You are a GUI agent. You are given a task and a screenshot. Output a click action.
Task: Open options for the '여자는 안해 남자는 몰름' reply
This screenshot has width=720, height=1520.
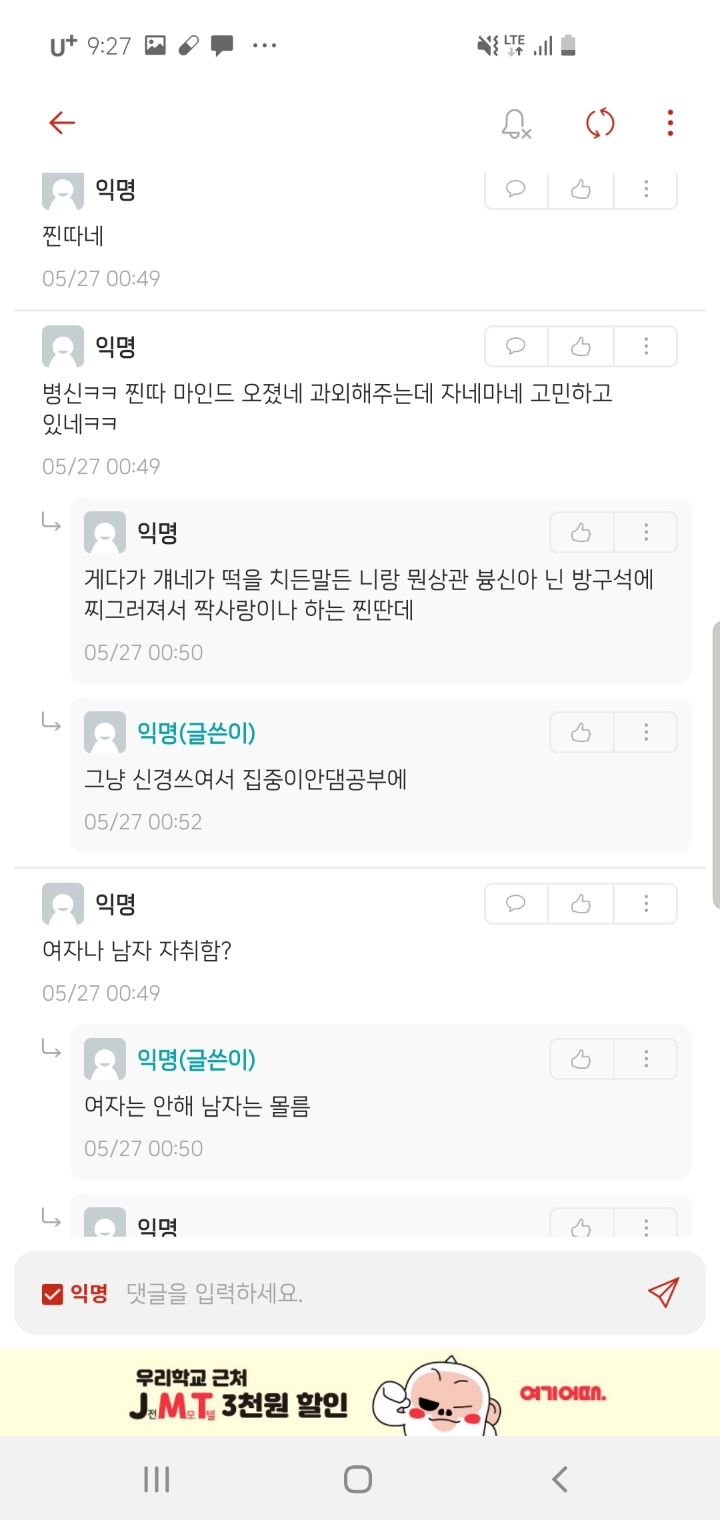pos(647,1058)
